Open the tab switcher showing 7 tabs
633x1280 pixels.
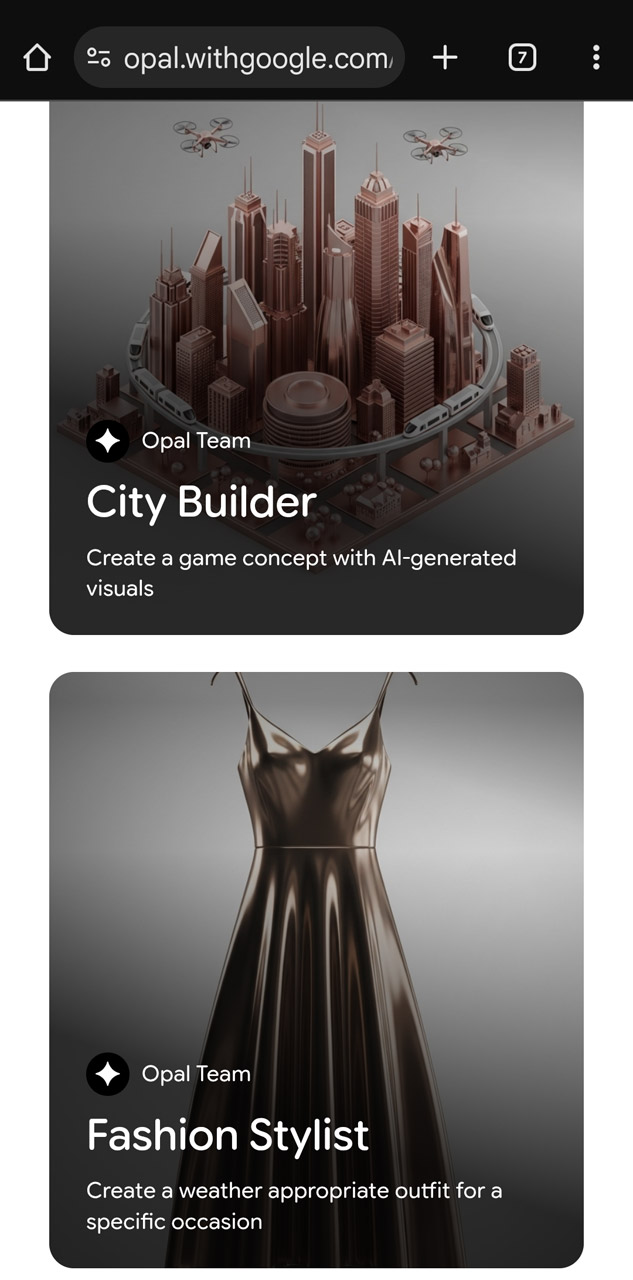(522, 58)
